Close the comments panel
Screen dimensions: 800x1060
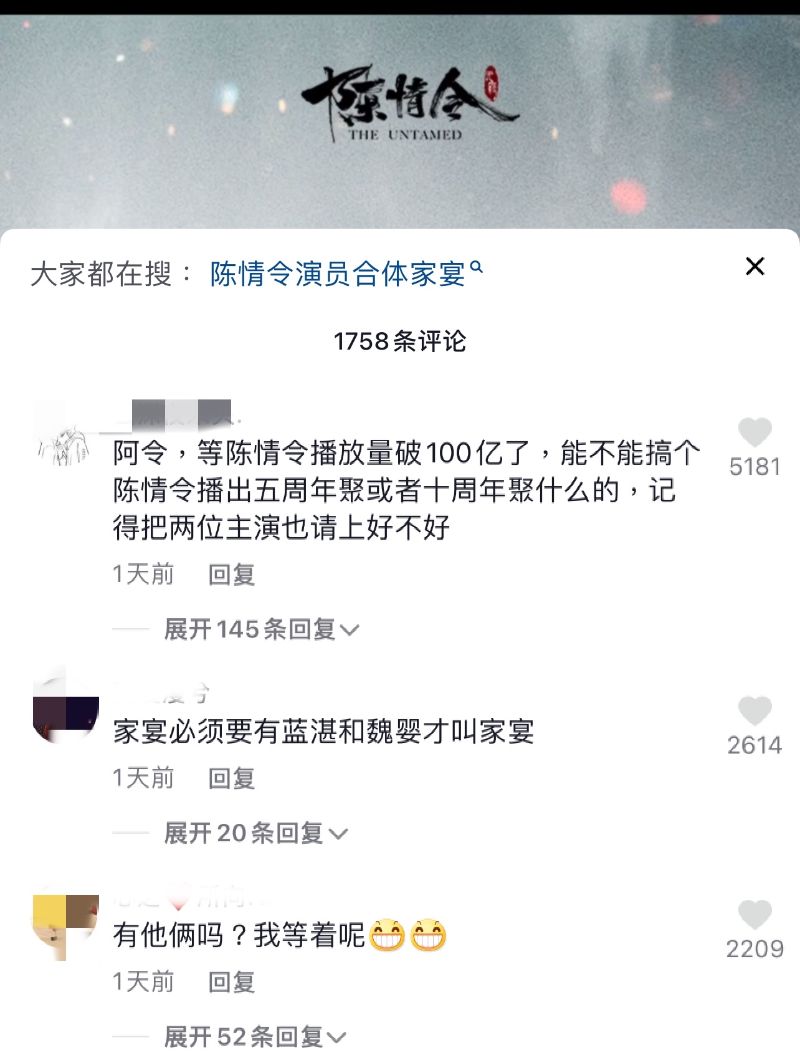click(755, 266)
